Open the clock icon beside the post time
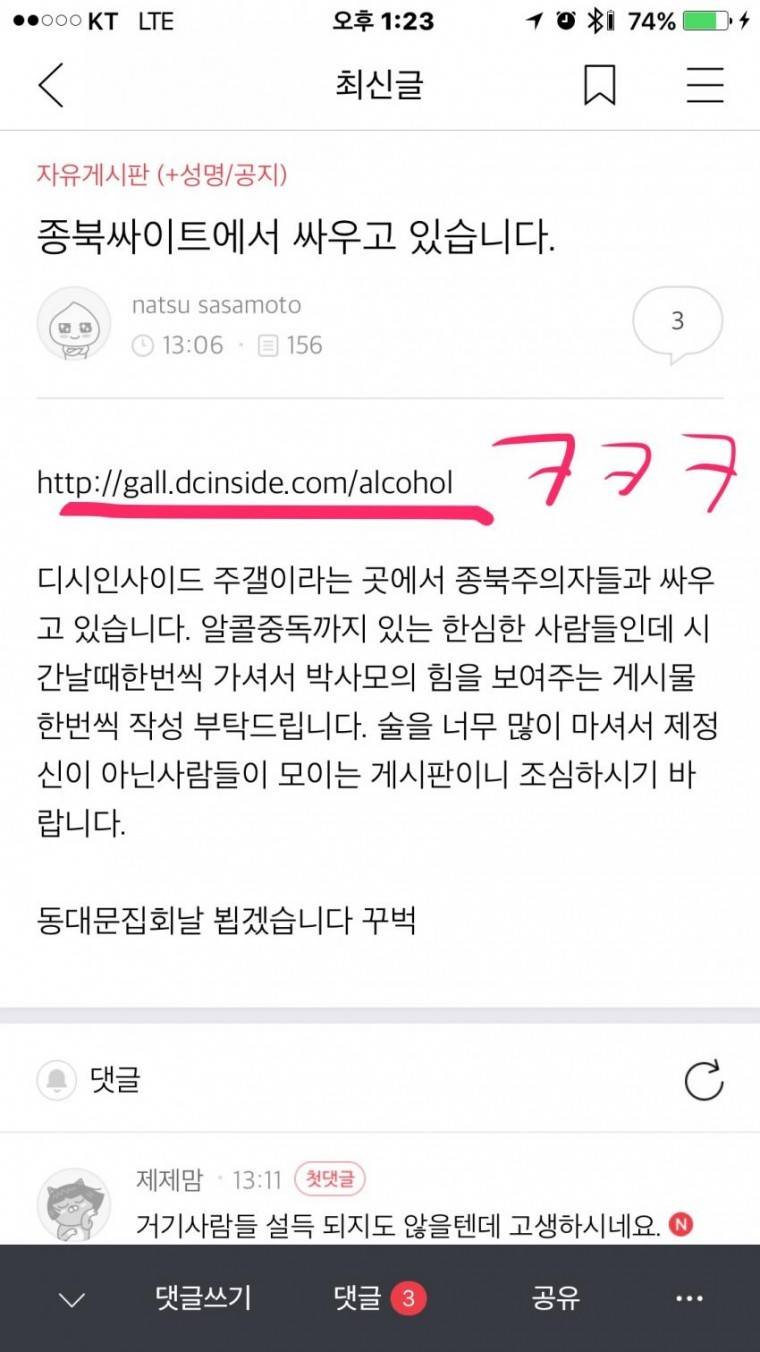This screenshot has width=760, height=1352. (142, 345)
